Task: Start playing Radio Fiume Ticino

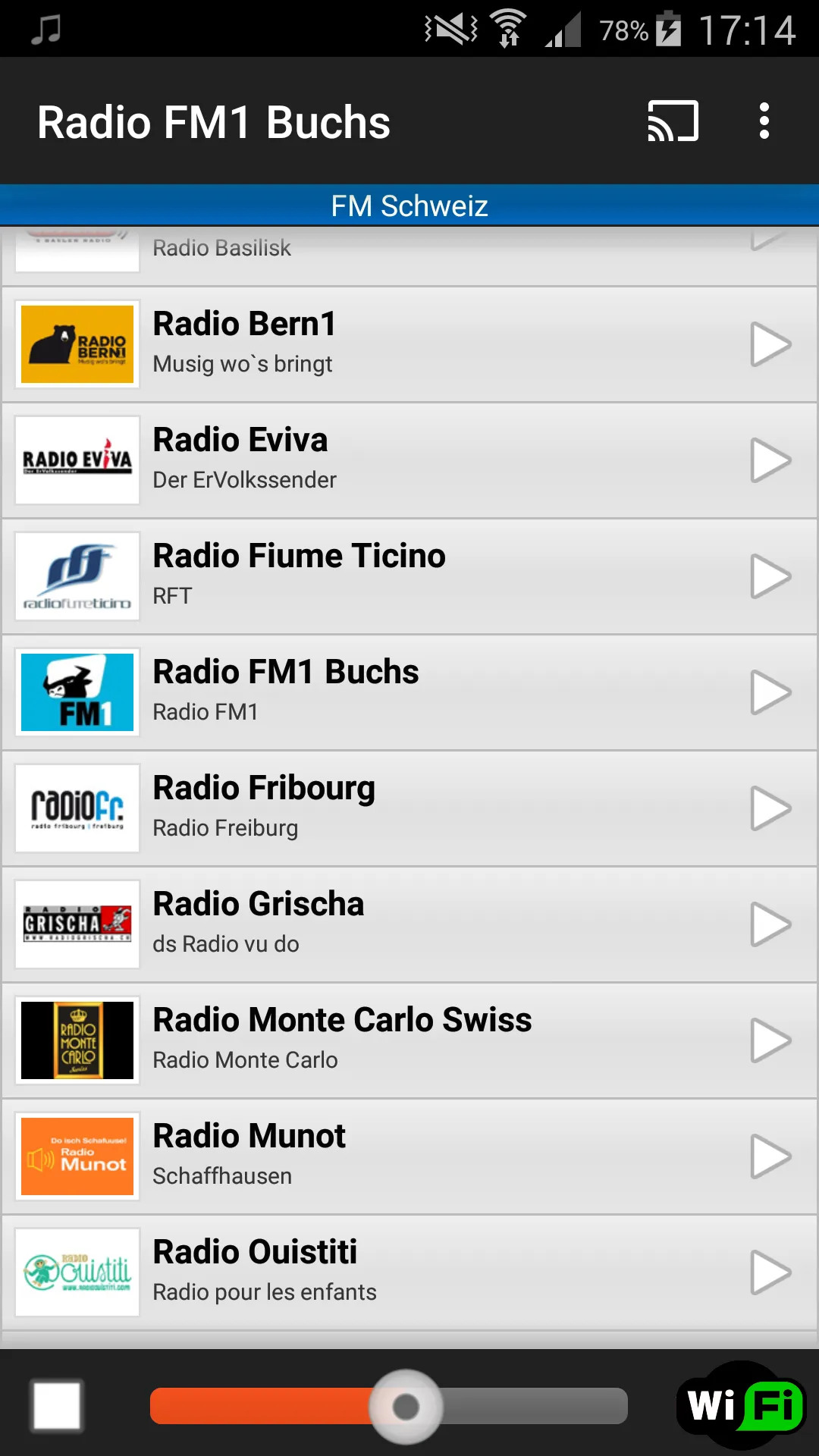Action: click(770, 576)
